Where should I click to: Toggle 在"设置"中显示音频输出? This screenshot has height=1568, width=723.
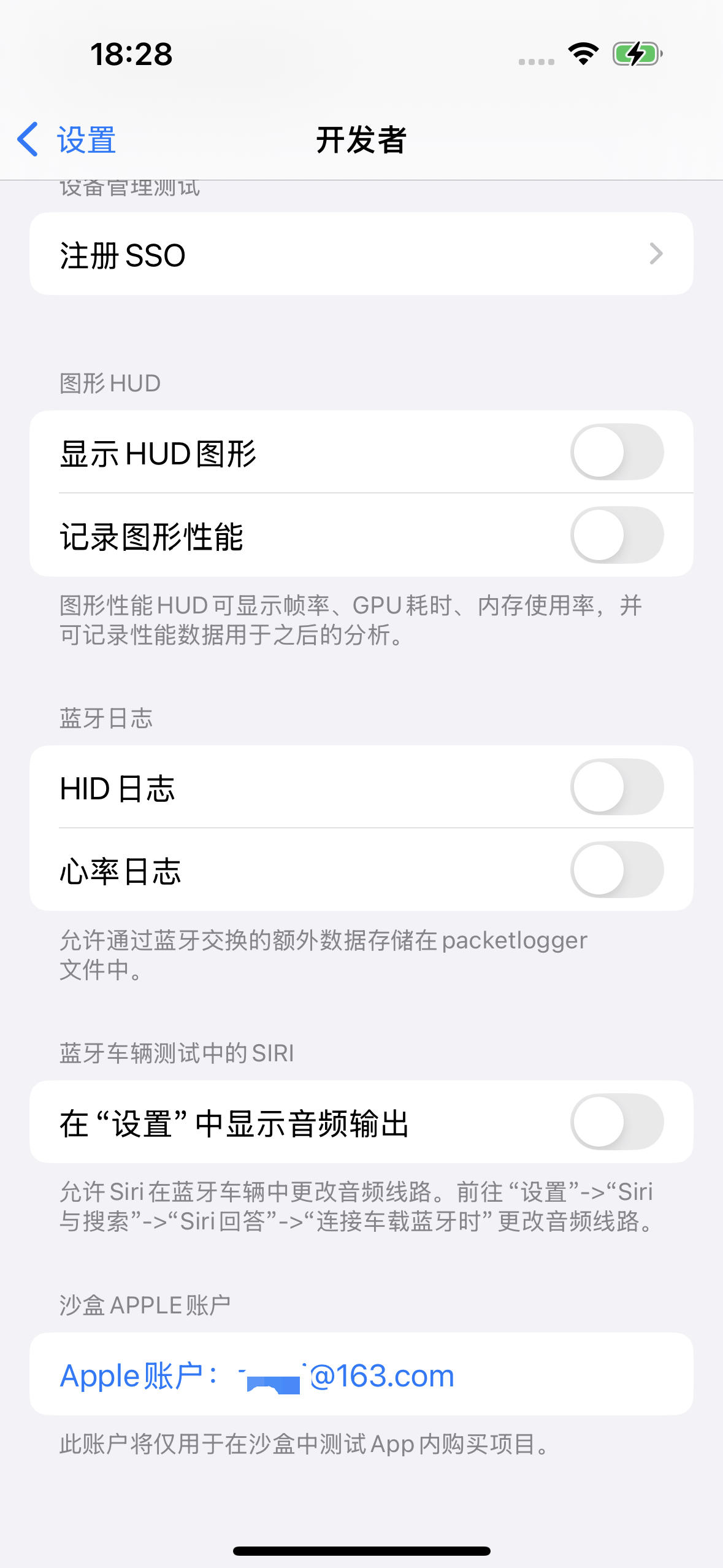click(x=616, y=1123)
